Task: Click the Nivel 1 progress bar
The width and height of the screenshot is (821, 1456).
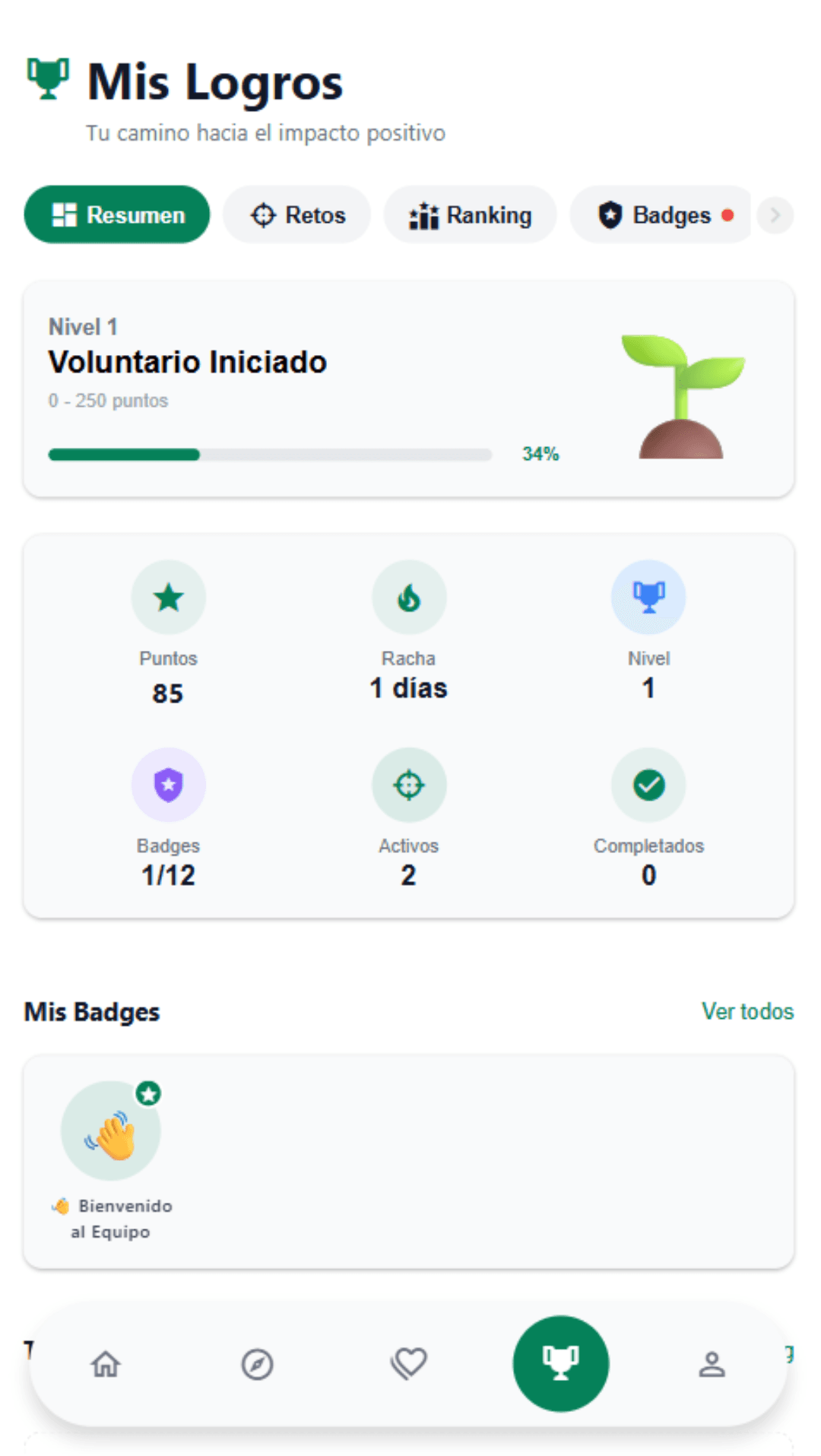Action: [268, 454]
